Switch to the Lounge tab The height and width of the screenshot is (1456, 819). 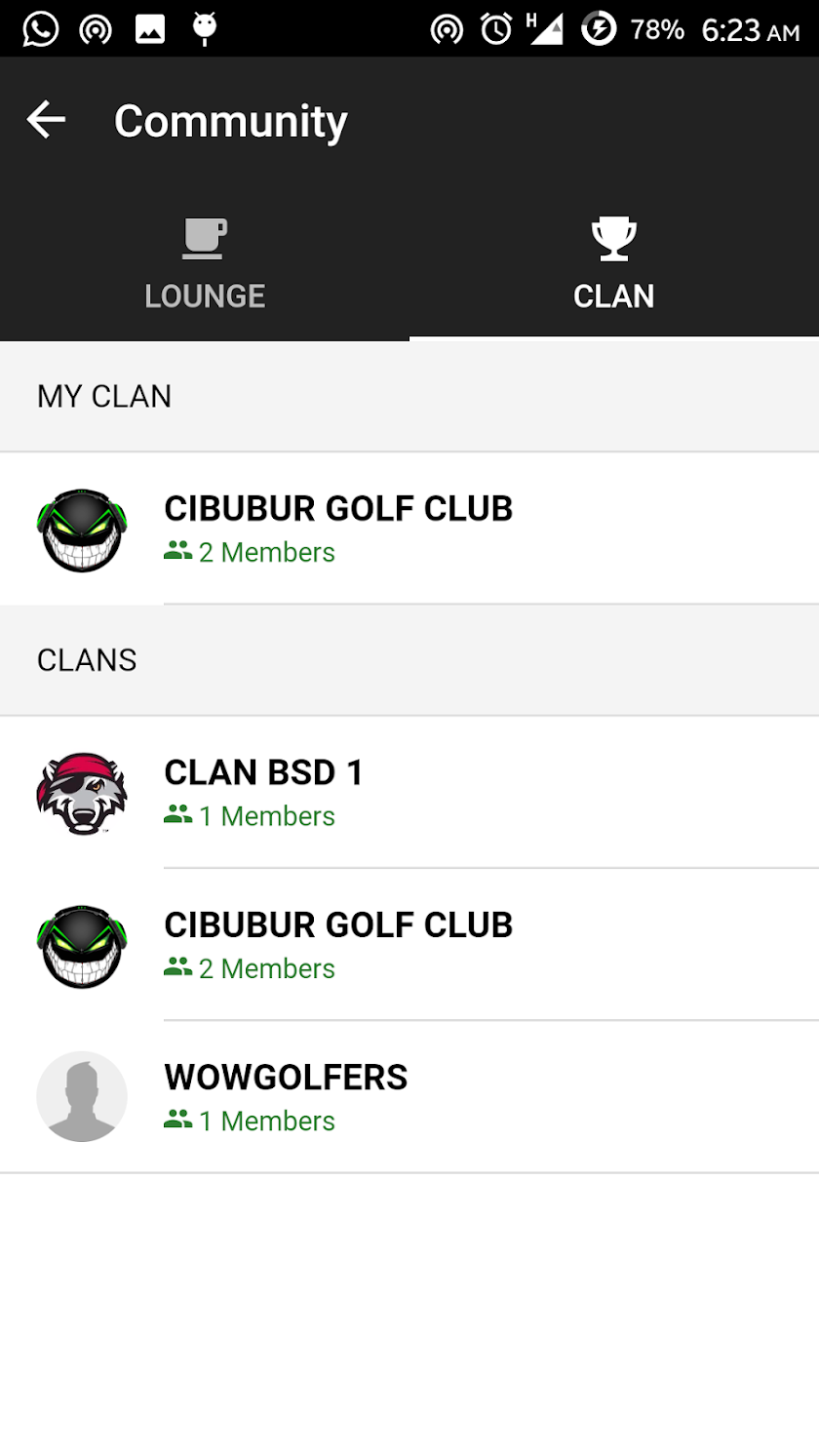click(205, 265)
